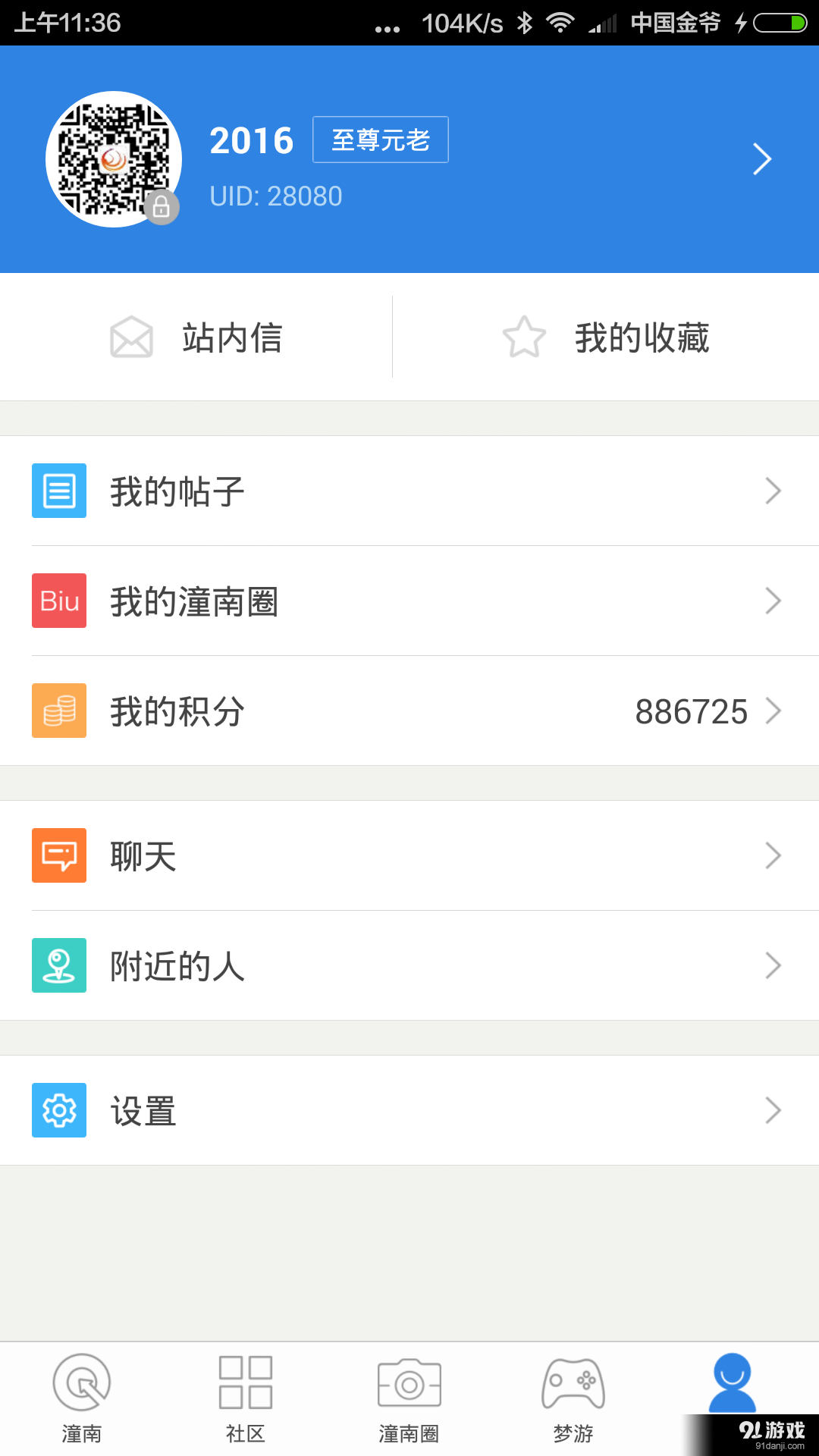Tap the coins icon next to 我的积分
This screenshot has height=1456, width=819.
coord(58,711)
